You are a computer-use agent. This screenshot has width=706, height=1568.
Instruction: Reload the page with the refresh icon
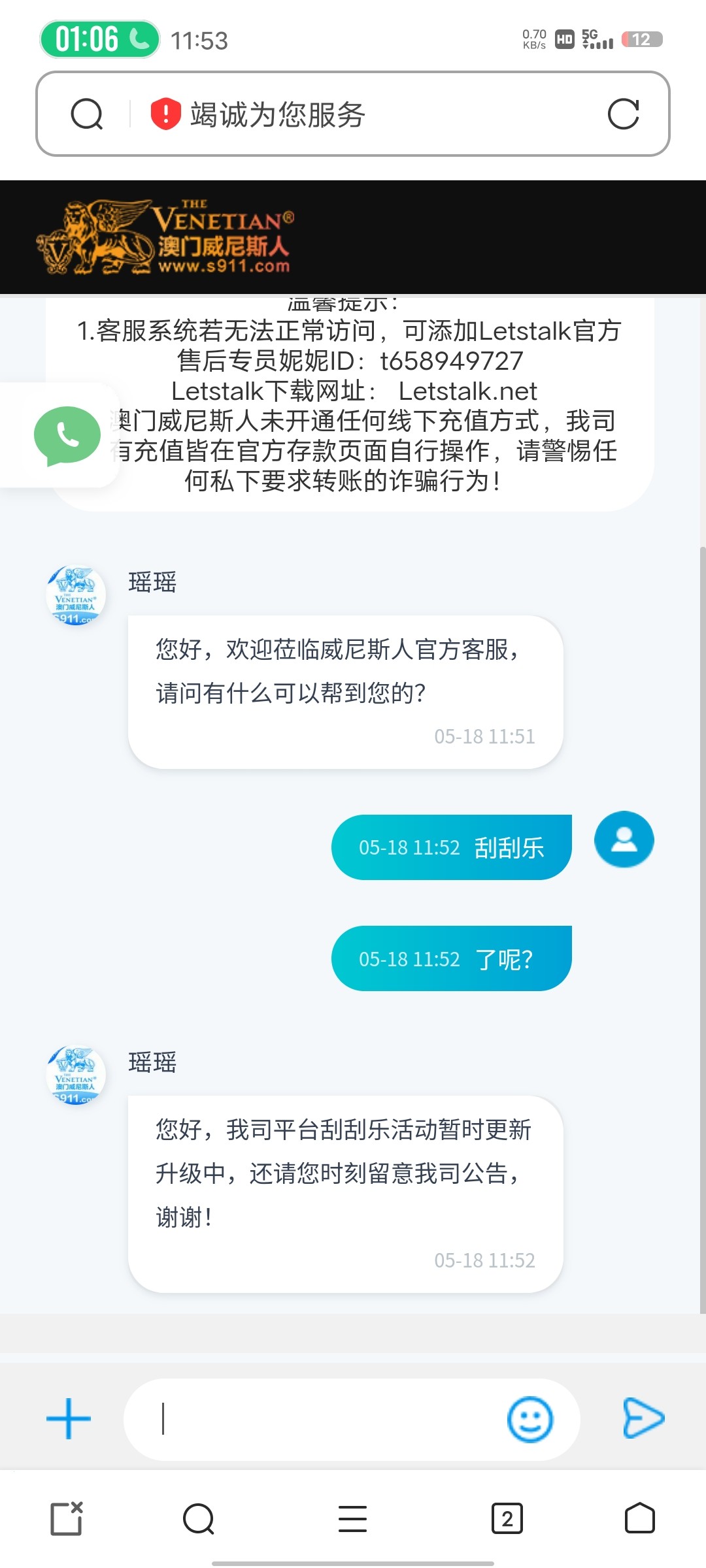coord(622,114)
